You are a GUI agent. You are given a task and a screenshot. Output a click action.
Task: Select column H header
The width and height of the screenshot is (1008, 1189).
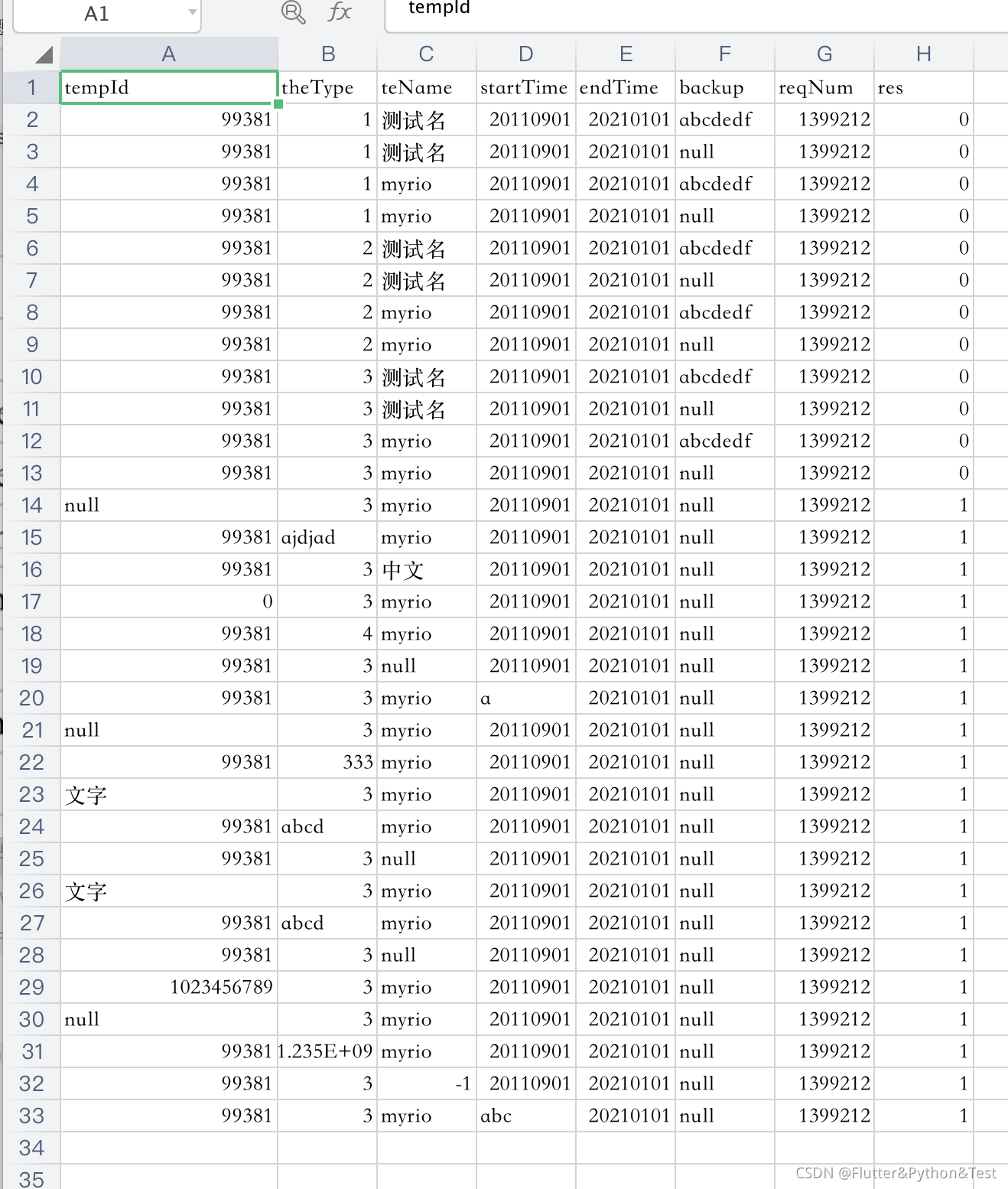(x=923, y=54)
